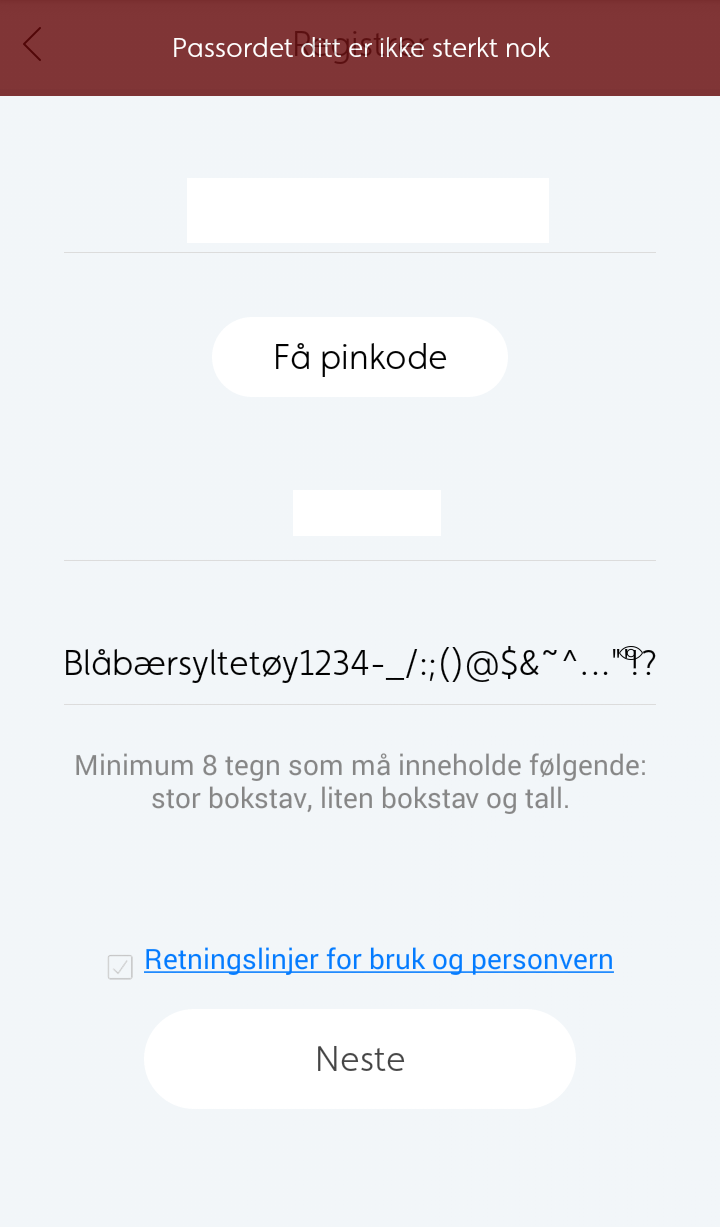Continue with the Neste button
The image size is (720, 1227).
click(x=360, y=1059)
